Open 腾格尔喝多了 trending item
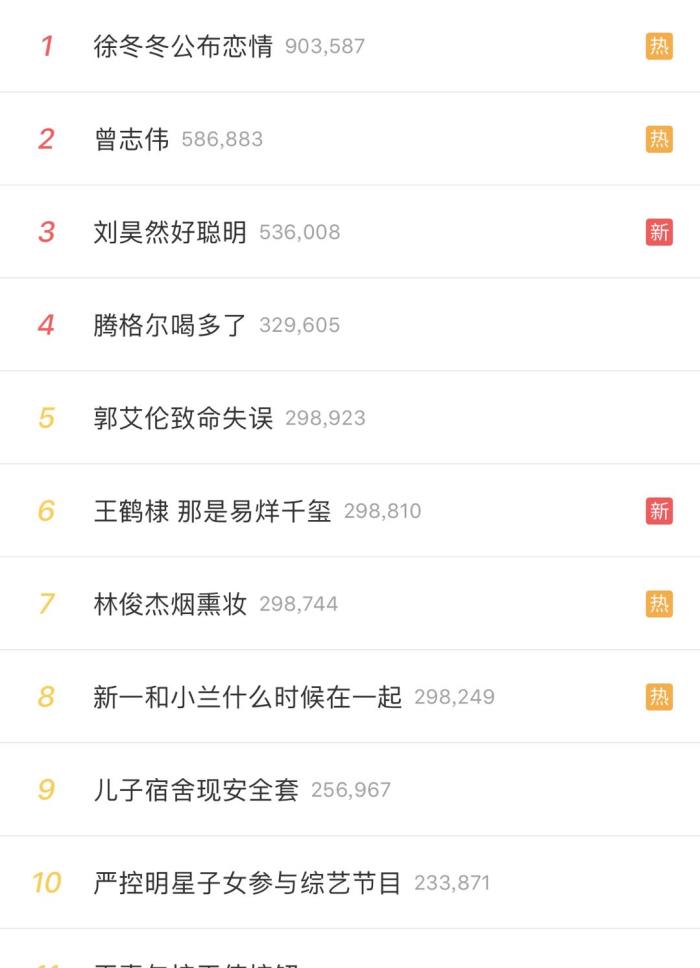Image resolution: width=700 pixels, height=968 pixels. click(x=170, y=325)
